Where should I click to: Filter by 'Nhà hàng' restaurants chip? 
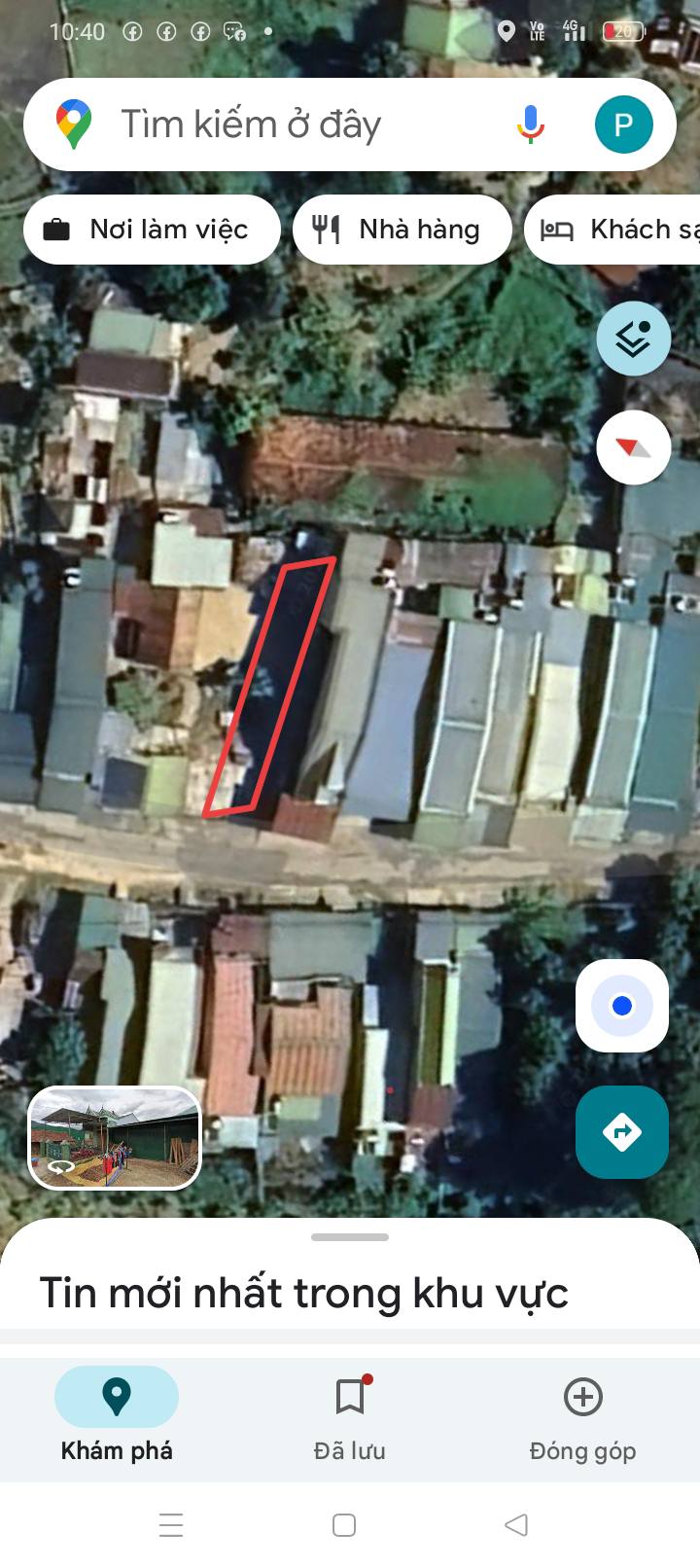click(402, 230)
